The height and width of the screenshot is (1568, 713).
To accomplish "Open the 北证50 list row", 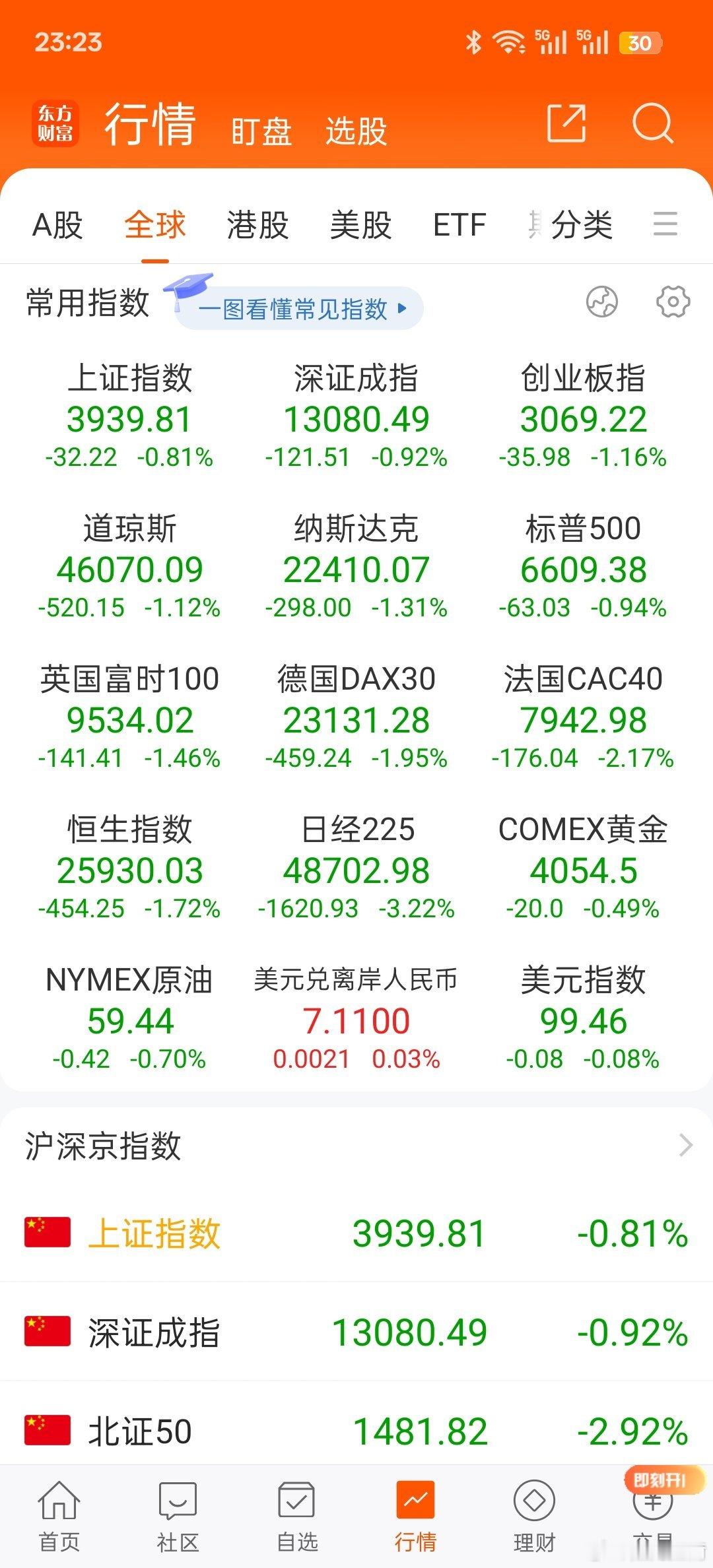I will (x=356, y=1431).
